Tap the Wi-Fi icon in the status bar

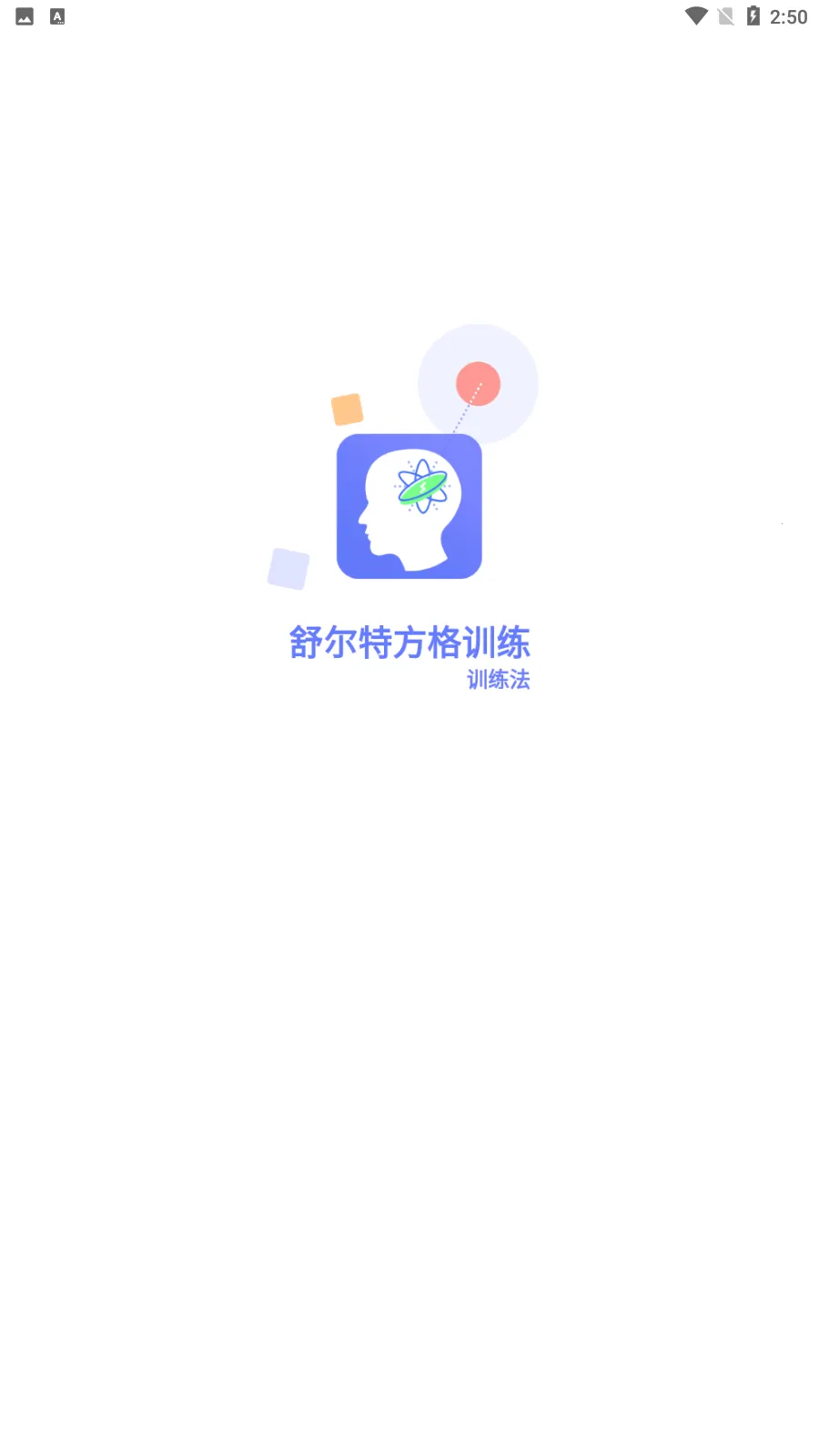695,15
